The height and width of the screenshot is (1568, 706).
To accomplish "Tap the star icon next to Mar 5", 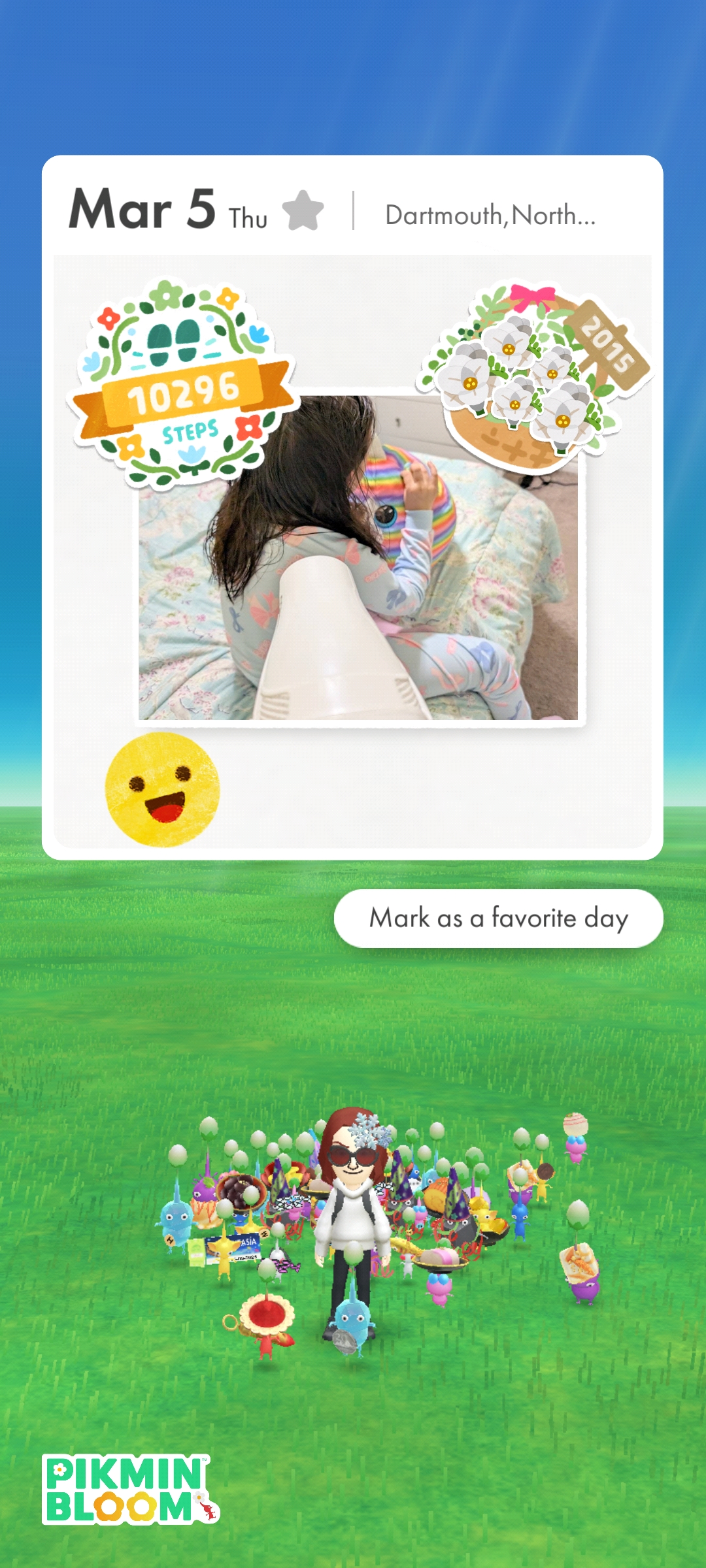I will tap(303, 211).
